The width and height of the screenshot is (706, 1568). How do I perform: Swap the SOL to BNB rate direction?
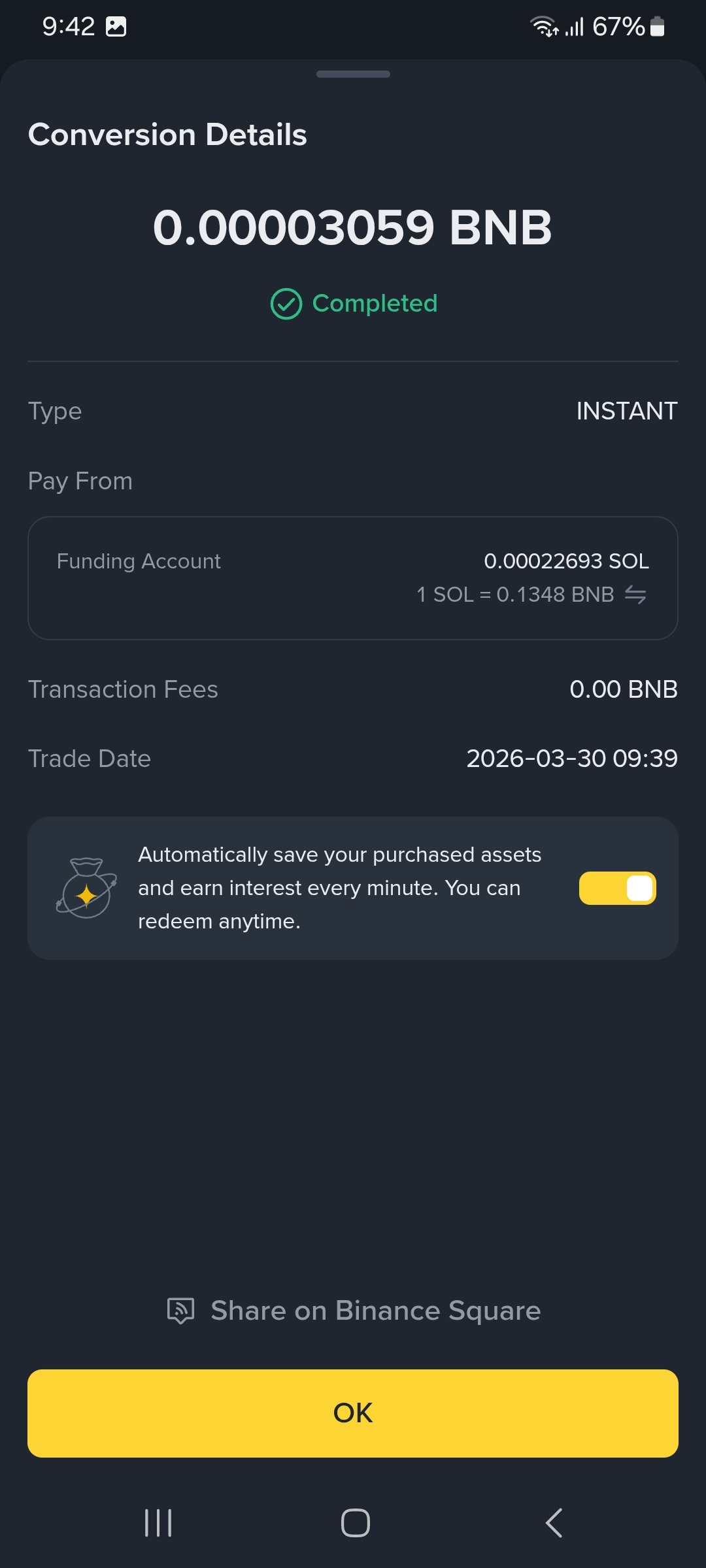pos(635,595)
